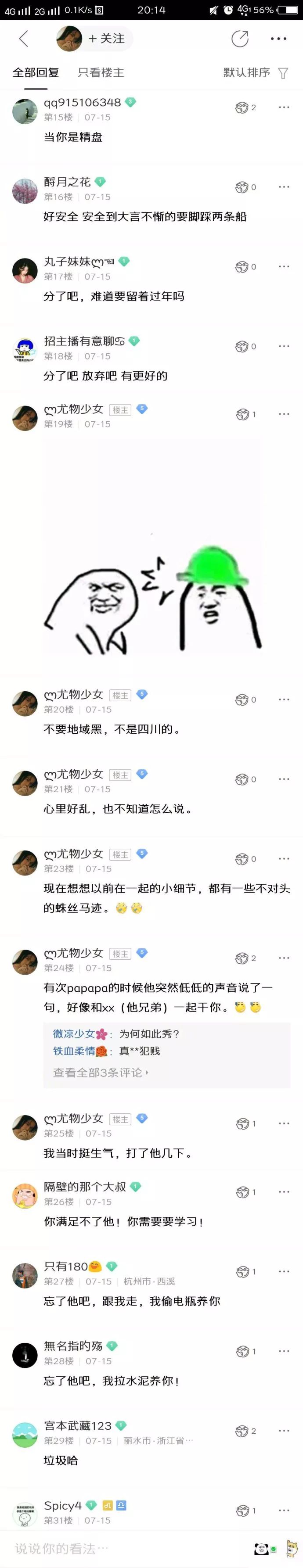Open the meme image on floor 19
The width and height of the screenshot is (303, 1568).
(152, 548)
